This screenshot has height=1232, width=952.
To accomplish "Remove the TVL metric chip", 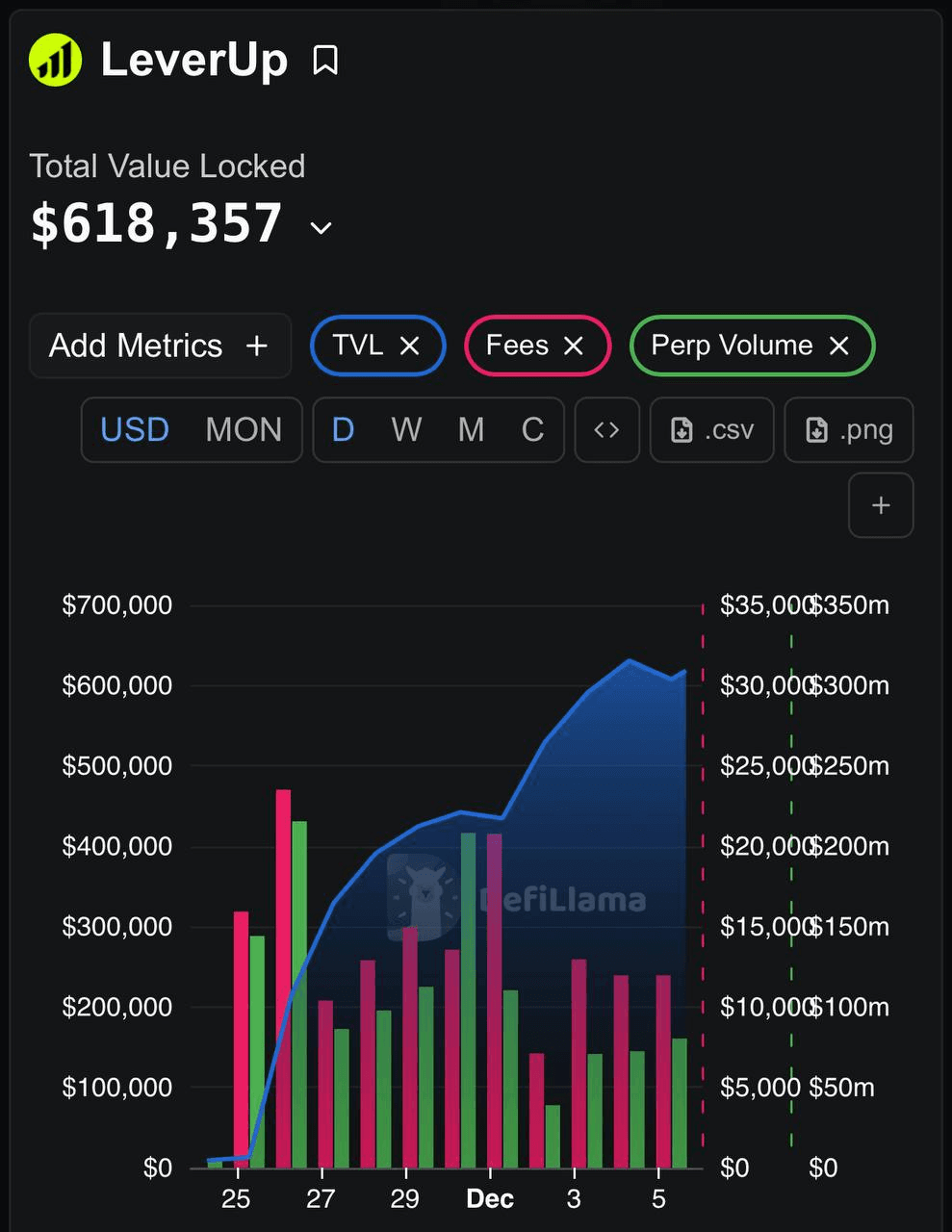I will [x=409, y=346].
